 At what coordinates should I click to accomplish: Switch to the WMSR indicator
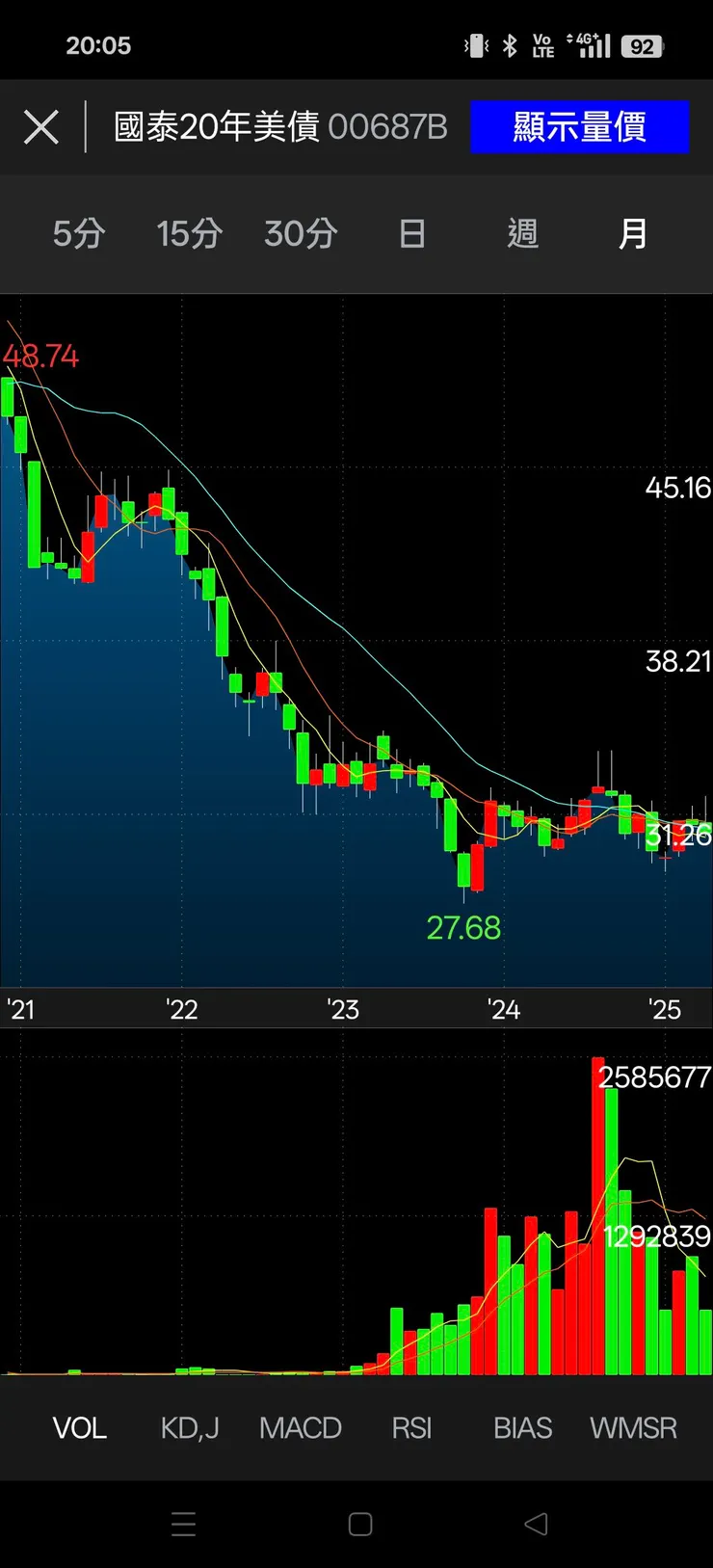tap(633, 1427)
